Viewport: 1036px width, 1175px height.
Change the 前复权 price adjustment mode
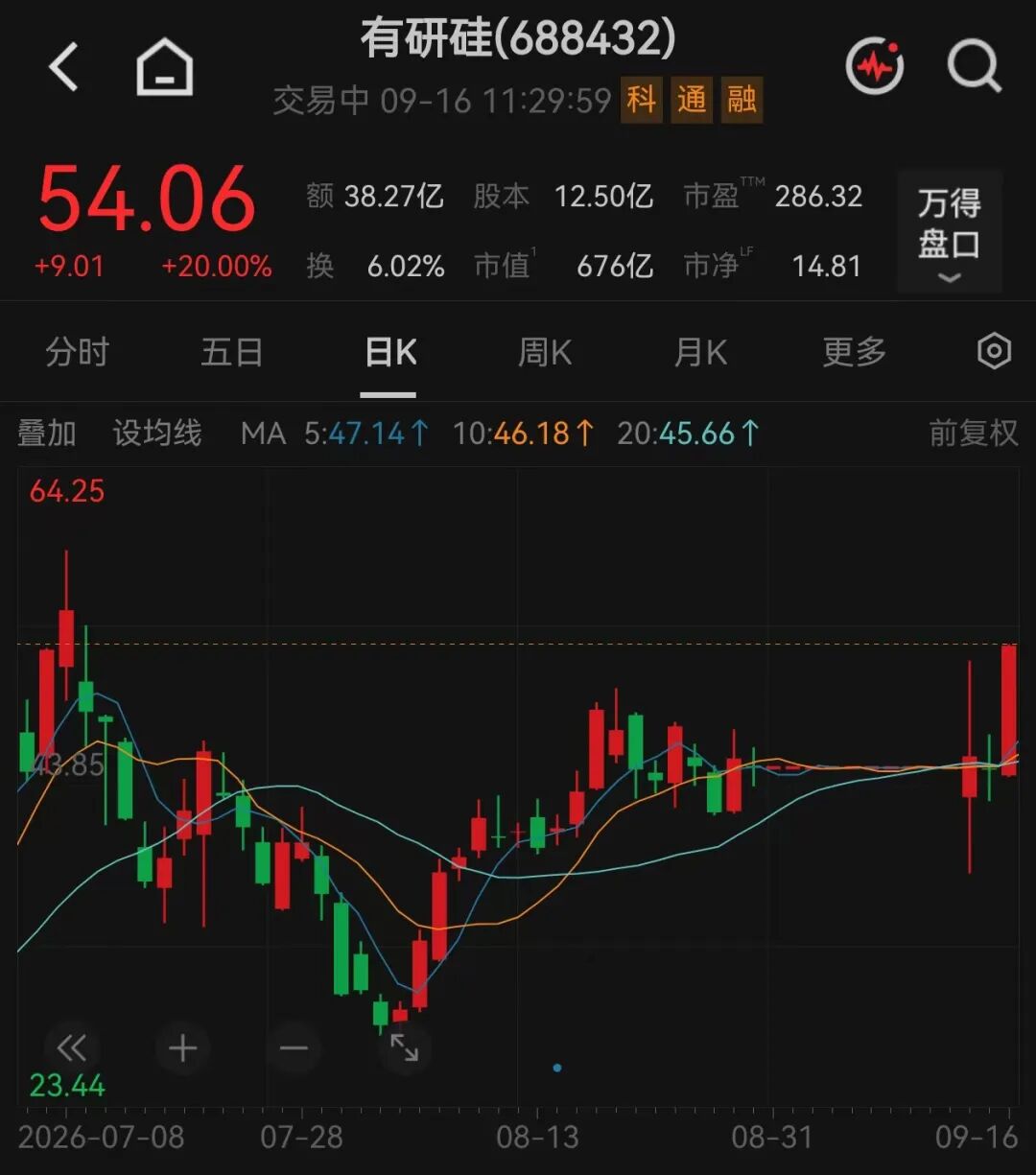pyautogui.click(x=973, y=434)
